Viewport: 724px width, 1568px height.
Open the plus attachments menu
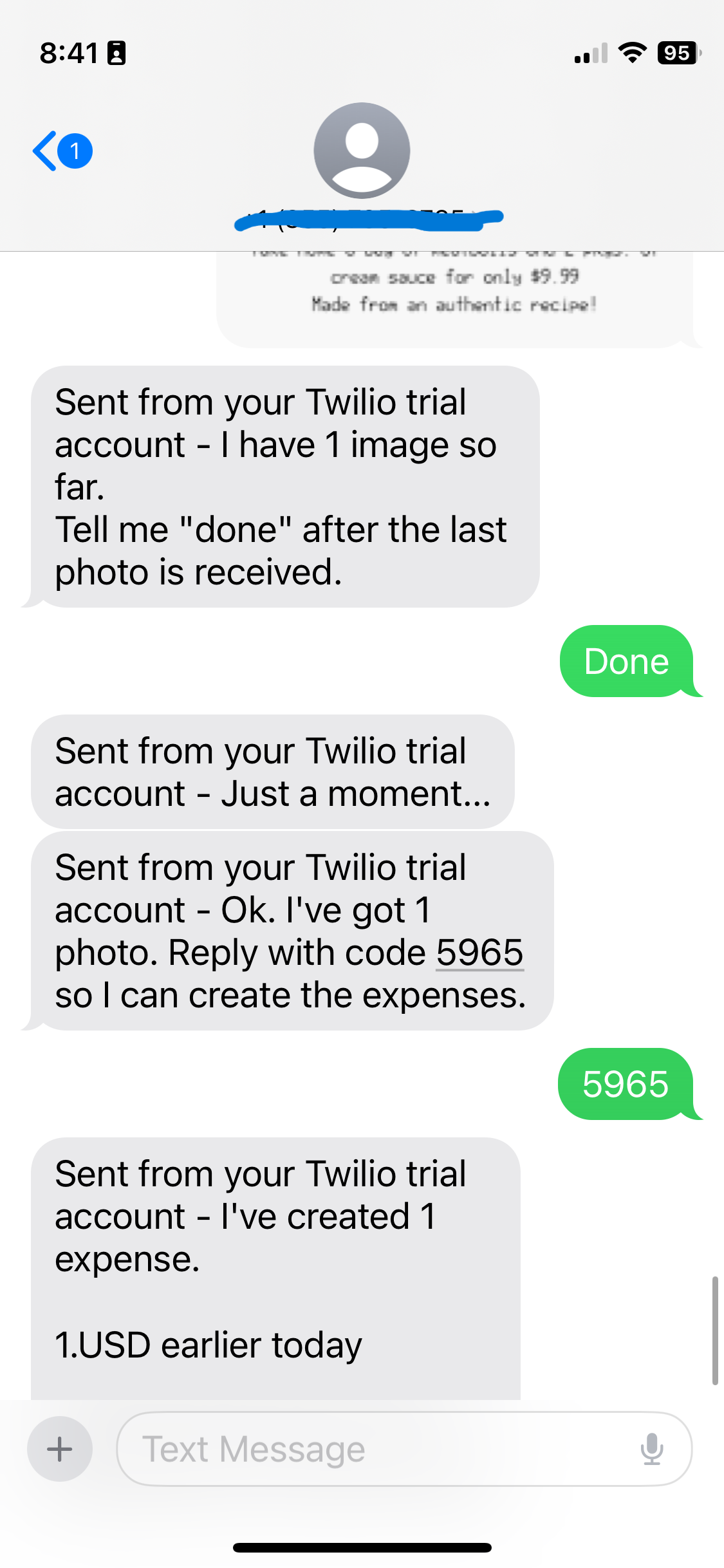(60, 1449)
